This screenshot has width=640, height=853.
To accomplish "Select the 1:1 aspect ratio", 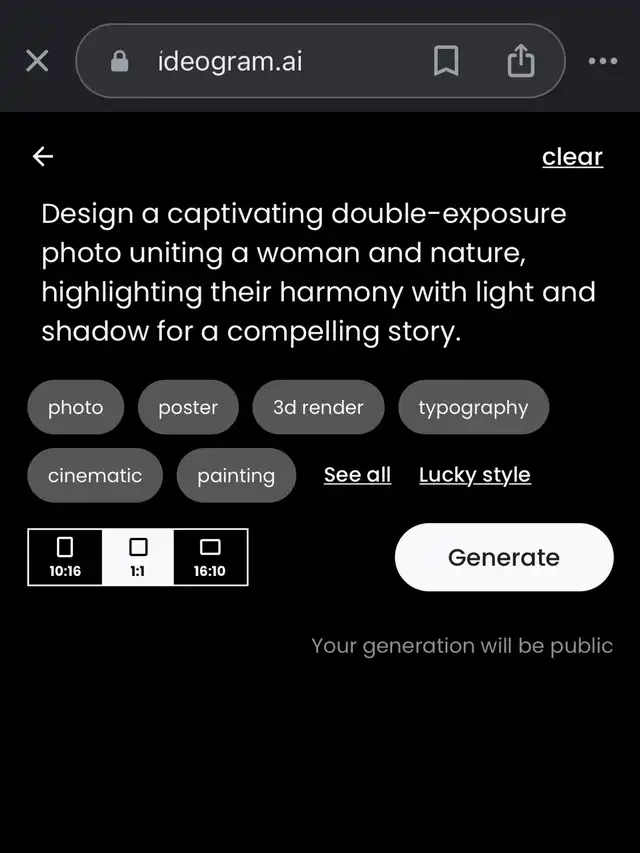I will tap(138, 557).
